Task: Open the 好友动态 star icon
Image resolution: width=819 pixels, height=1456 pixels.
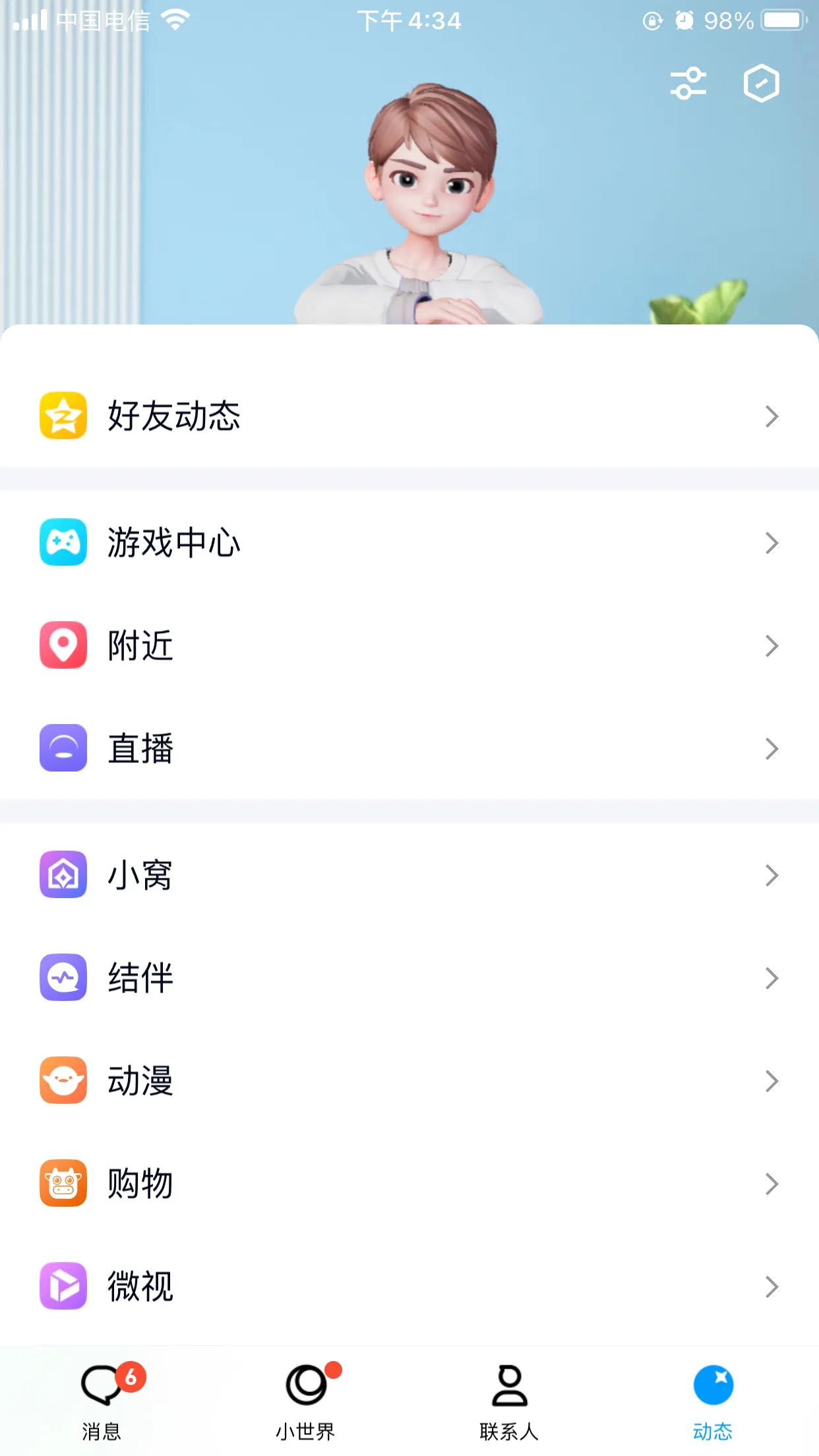Action: (63, 415)
